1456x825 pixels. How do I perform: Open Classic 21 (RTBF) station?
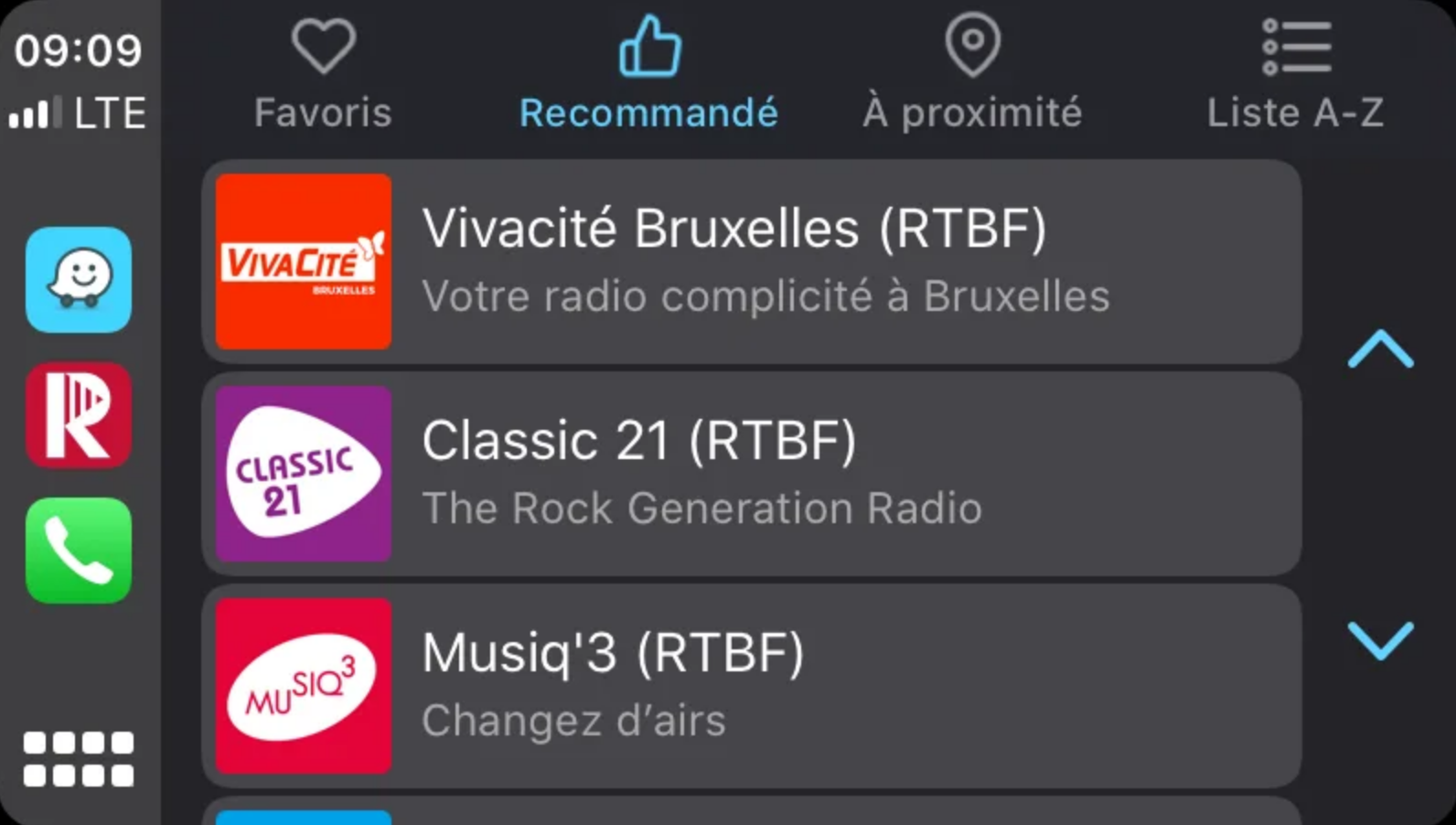[x=750, y=474]
